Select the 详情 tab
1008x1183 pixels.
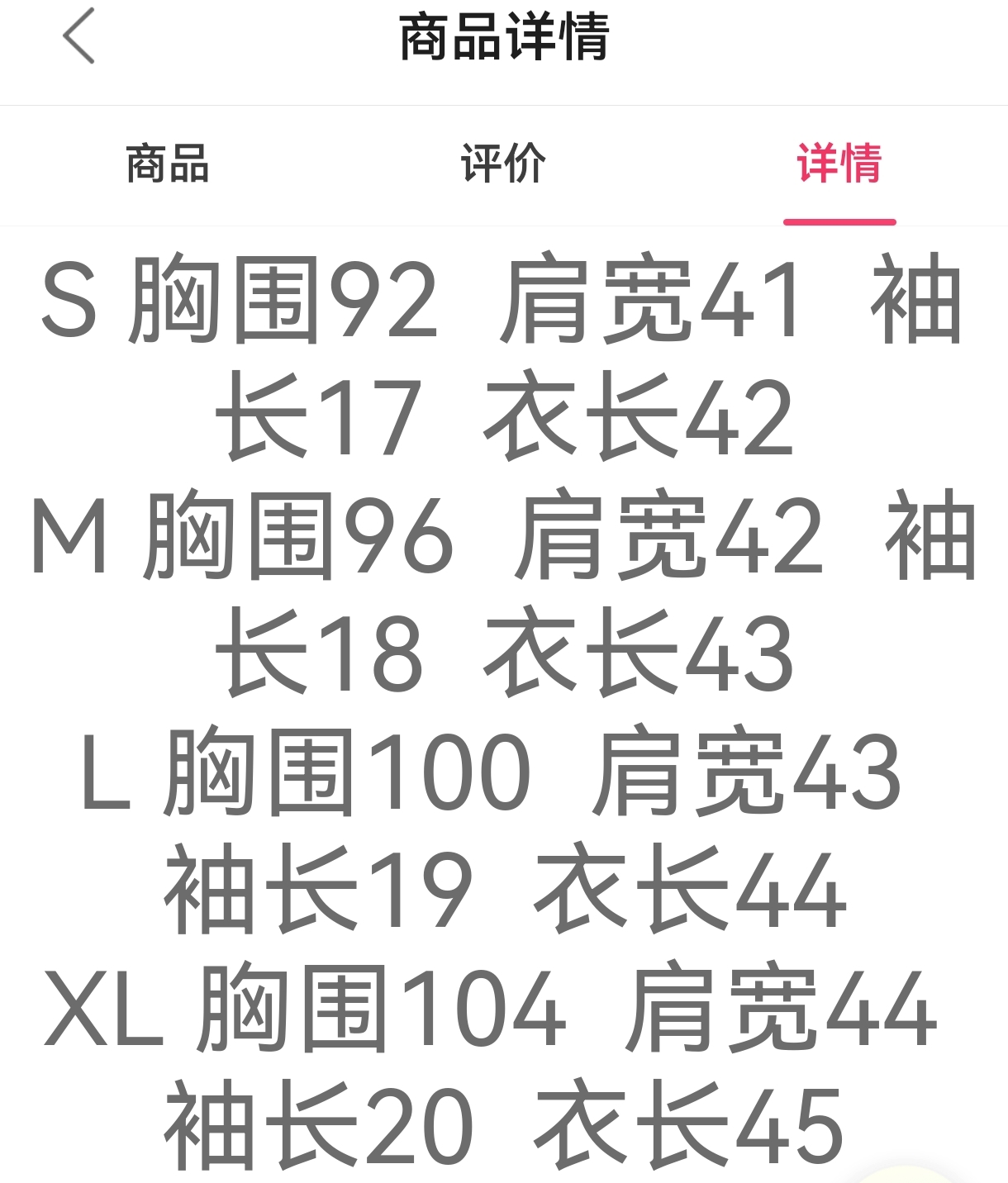click(x=839, y=164)
